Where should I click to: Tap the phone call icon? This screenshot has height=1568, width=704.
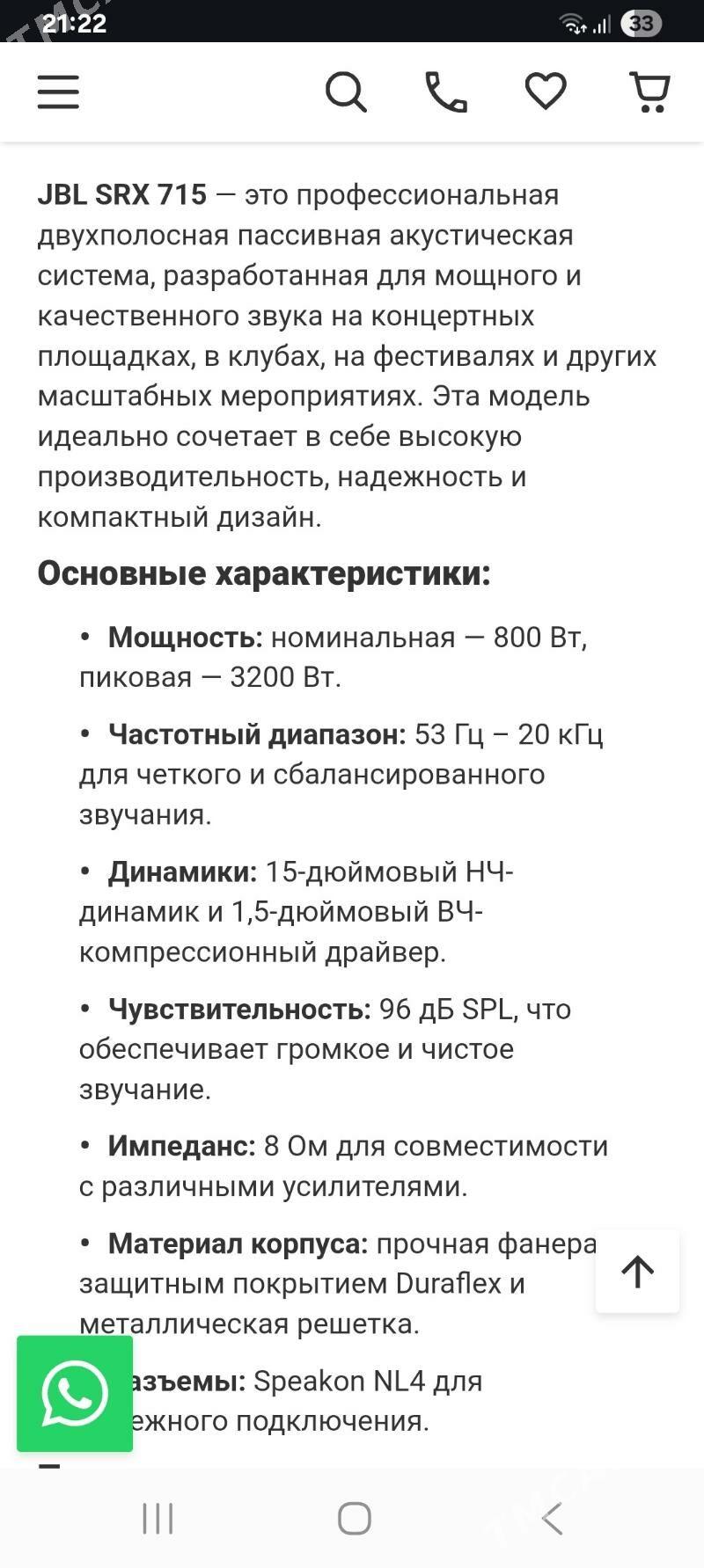(446, 91)
